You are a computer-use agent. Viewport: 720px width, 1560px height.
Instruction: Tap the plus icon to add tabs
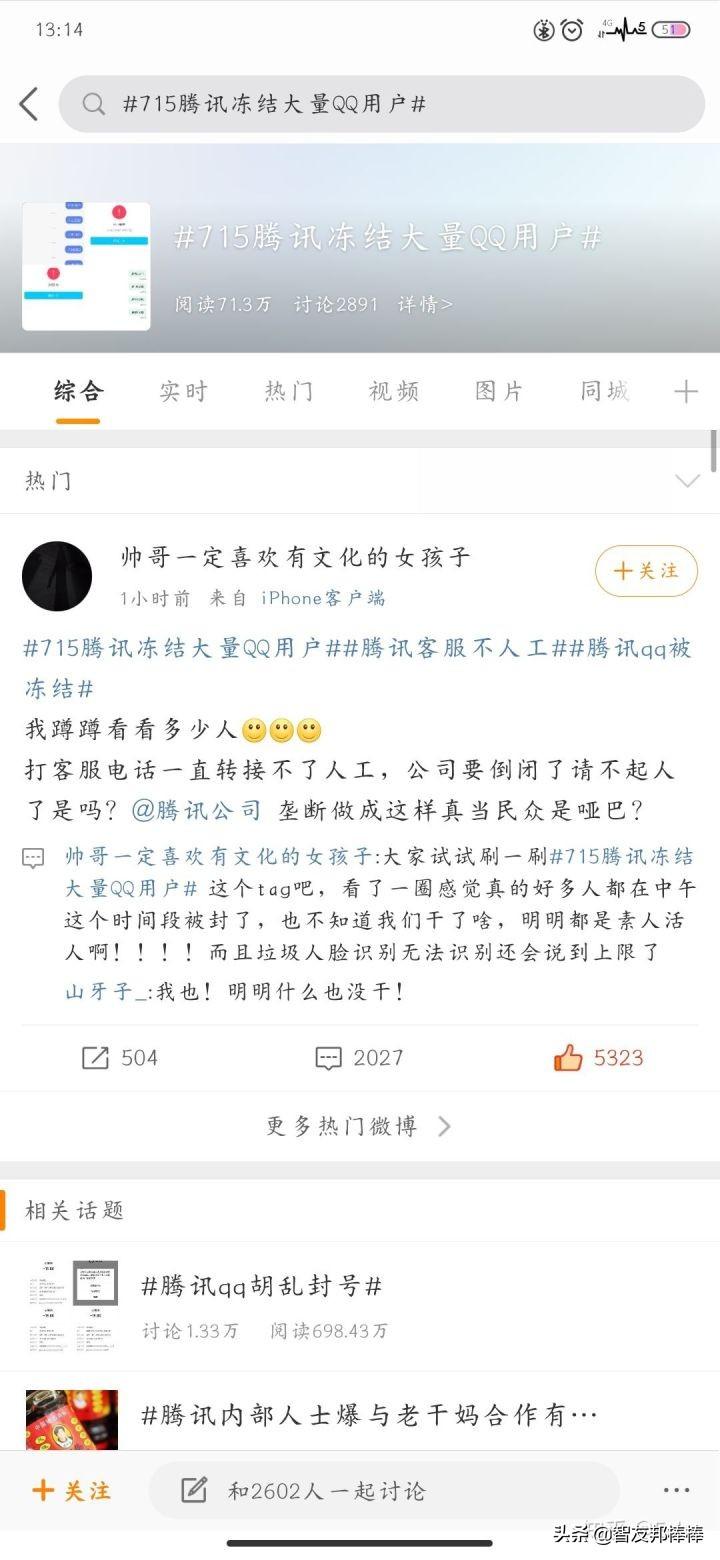pos(686,391)
